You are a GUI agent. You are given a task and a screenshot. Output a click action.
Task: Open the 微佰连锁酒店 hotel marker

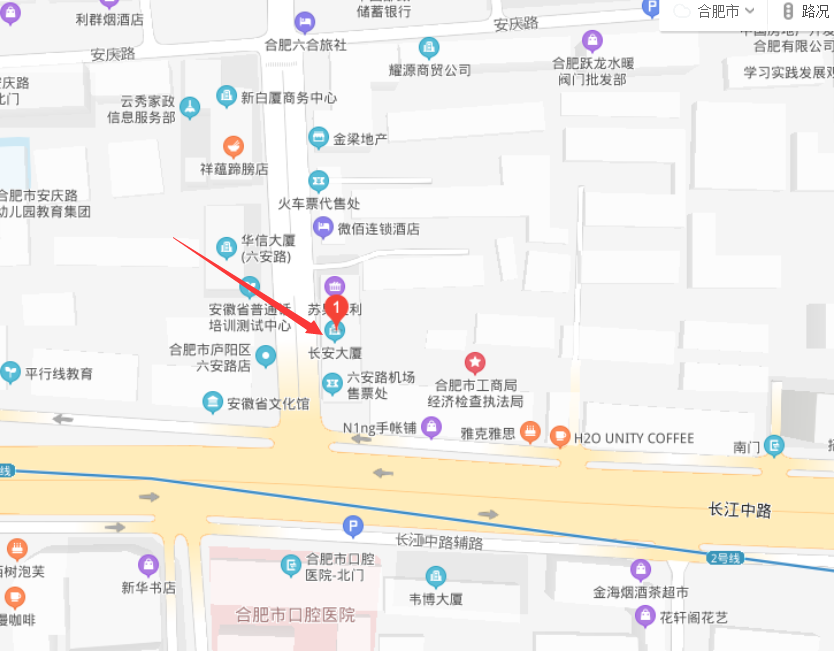(324, 228)
